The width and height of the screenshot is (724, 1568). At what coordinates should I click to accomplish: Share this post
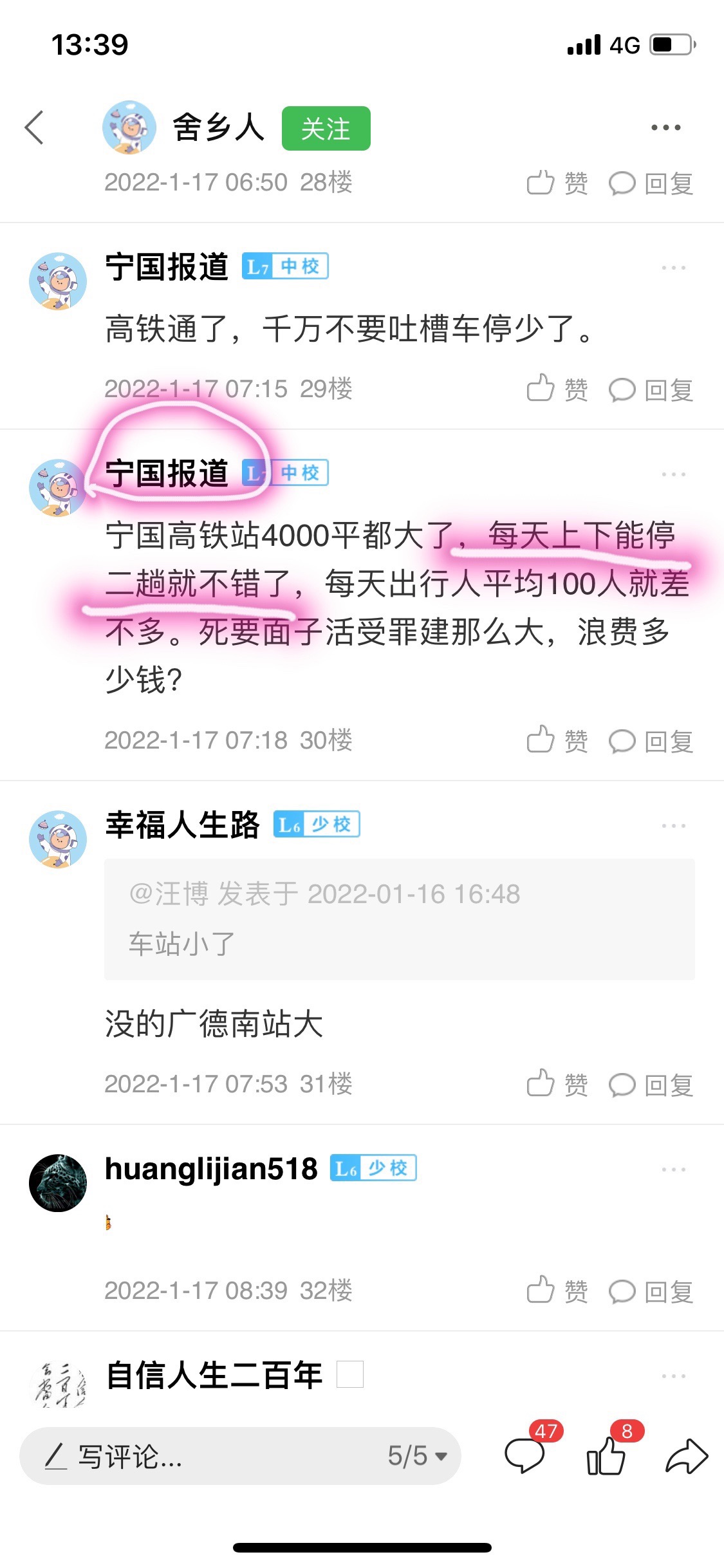tap(686, 1456)
